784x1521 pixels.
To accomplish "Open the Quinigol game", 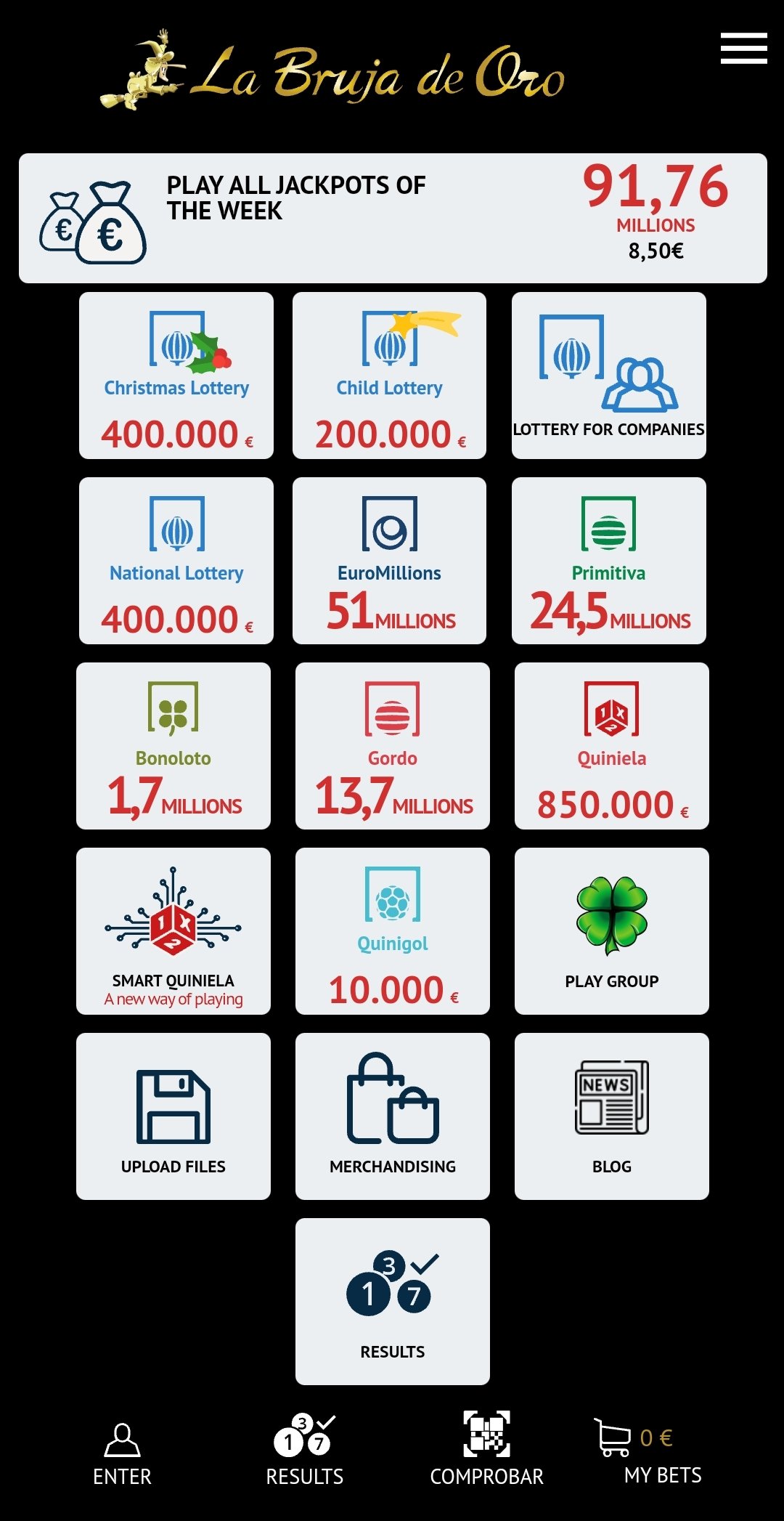I will click(393, 931).
